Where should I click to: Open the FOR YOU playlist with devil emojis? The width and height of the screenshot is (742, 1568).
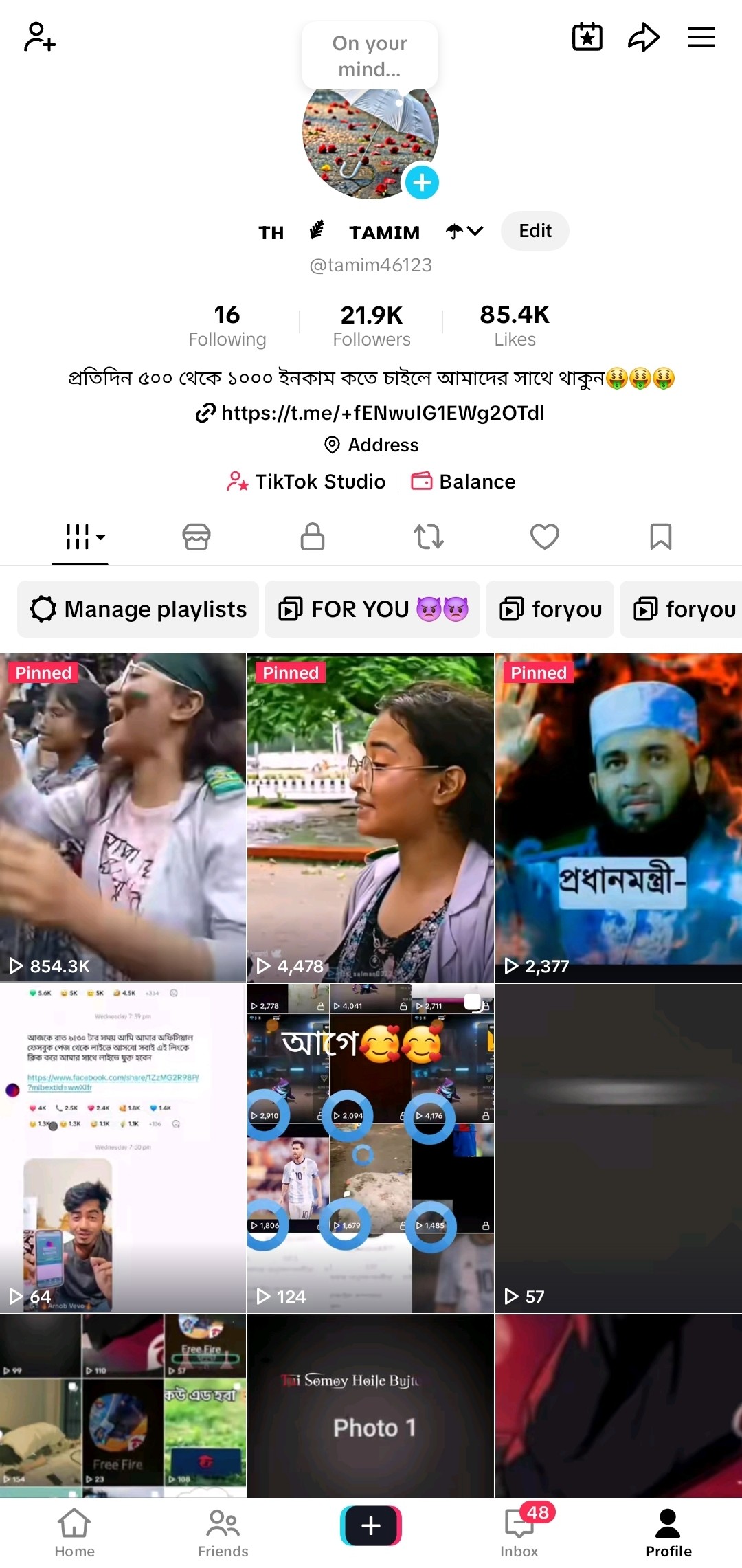tap(372, 609)
